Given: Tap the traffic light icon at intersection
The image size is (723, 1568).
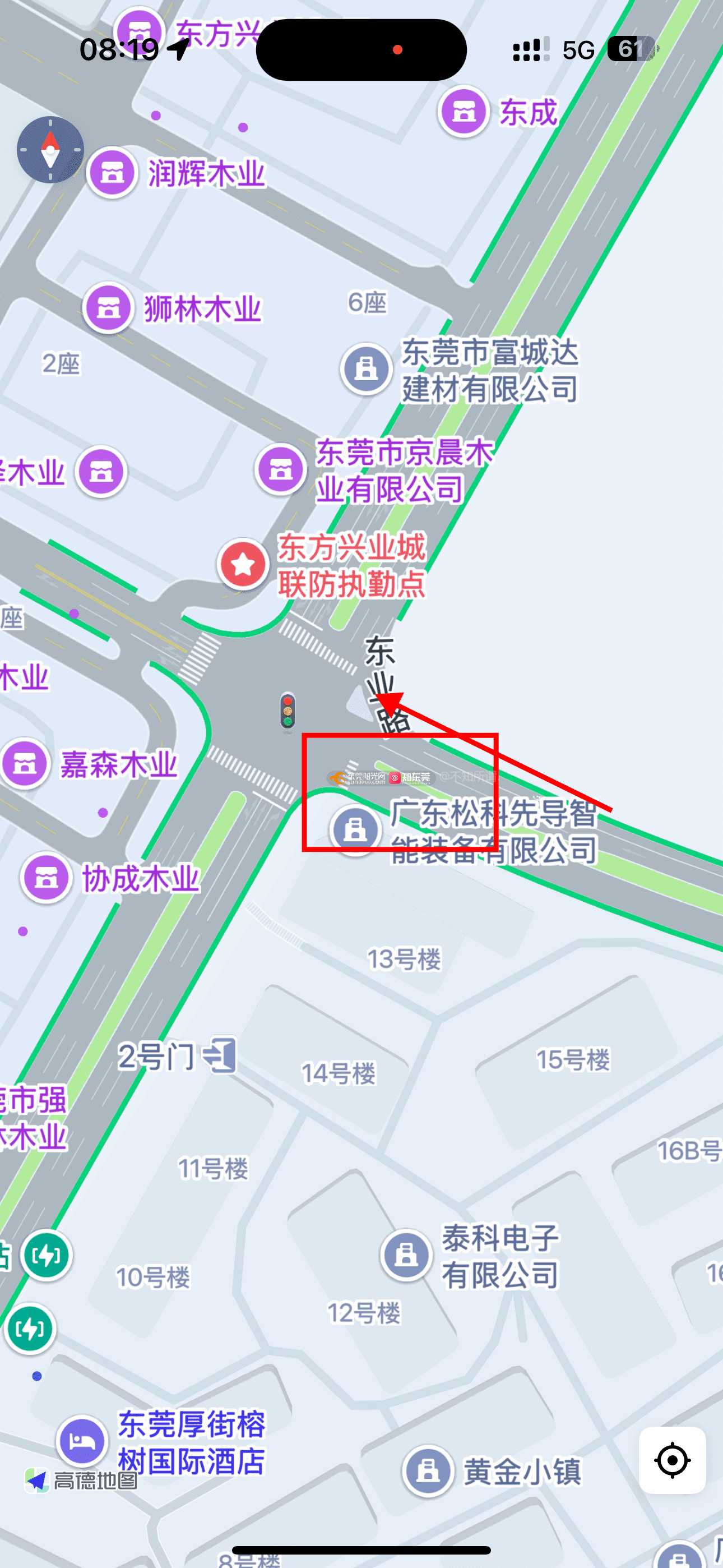Looking at the screenshot, I should [x=288, y=712].
